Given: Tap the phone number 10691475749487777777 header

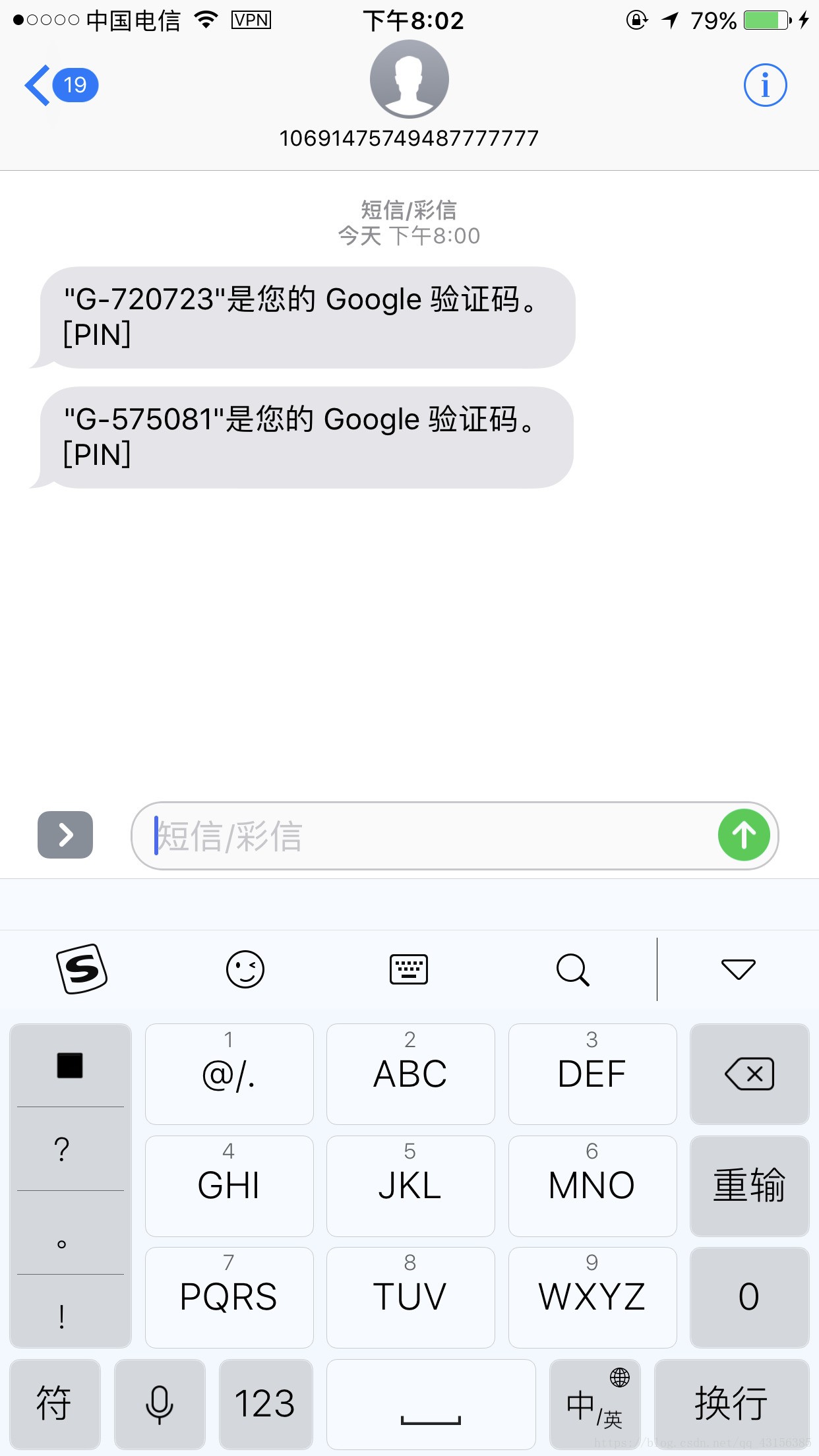Looking at the screenshot, I should coord(409,138).
